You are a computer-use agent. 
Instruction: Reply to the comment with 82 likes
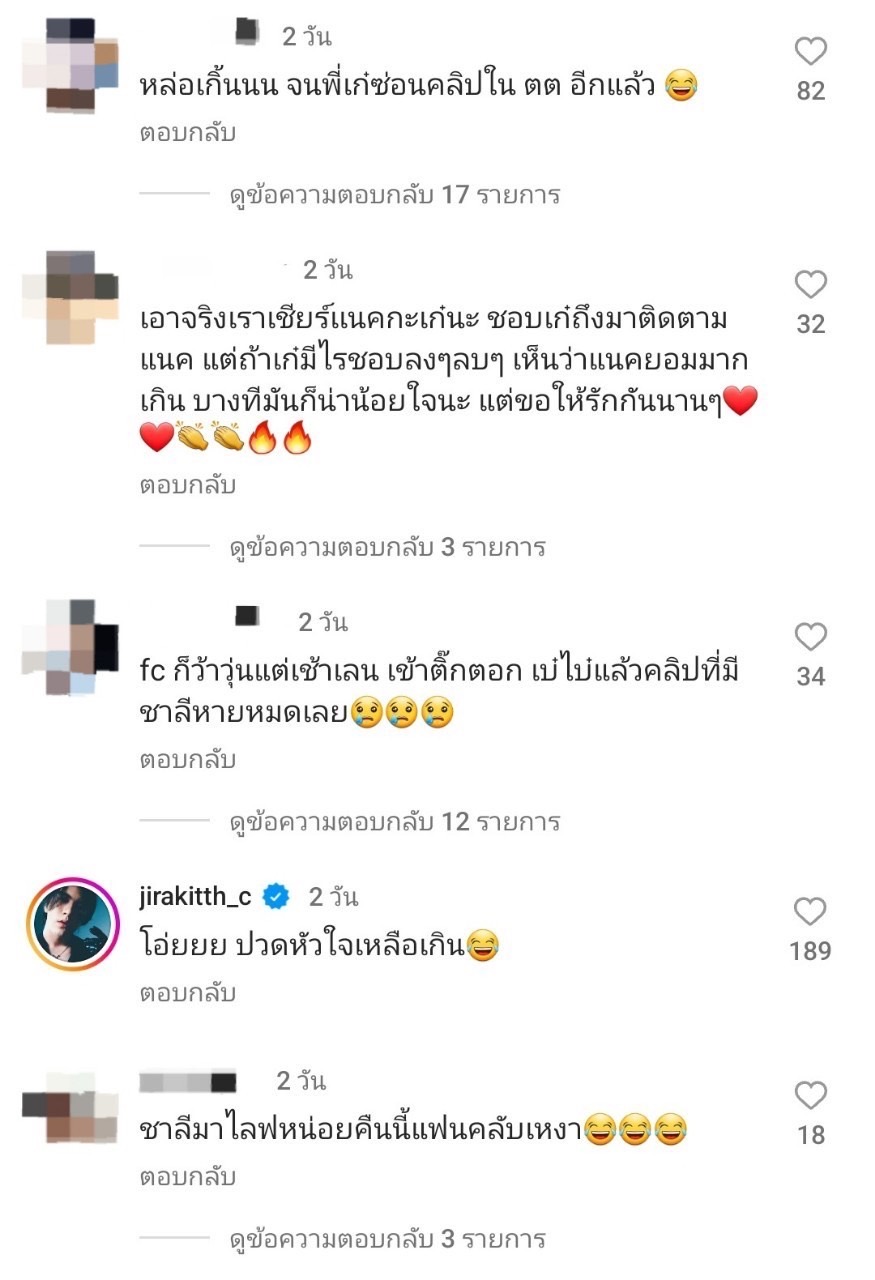187,133
